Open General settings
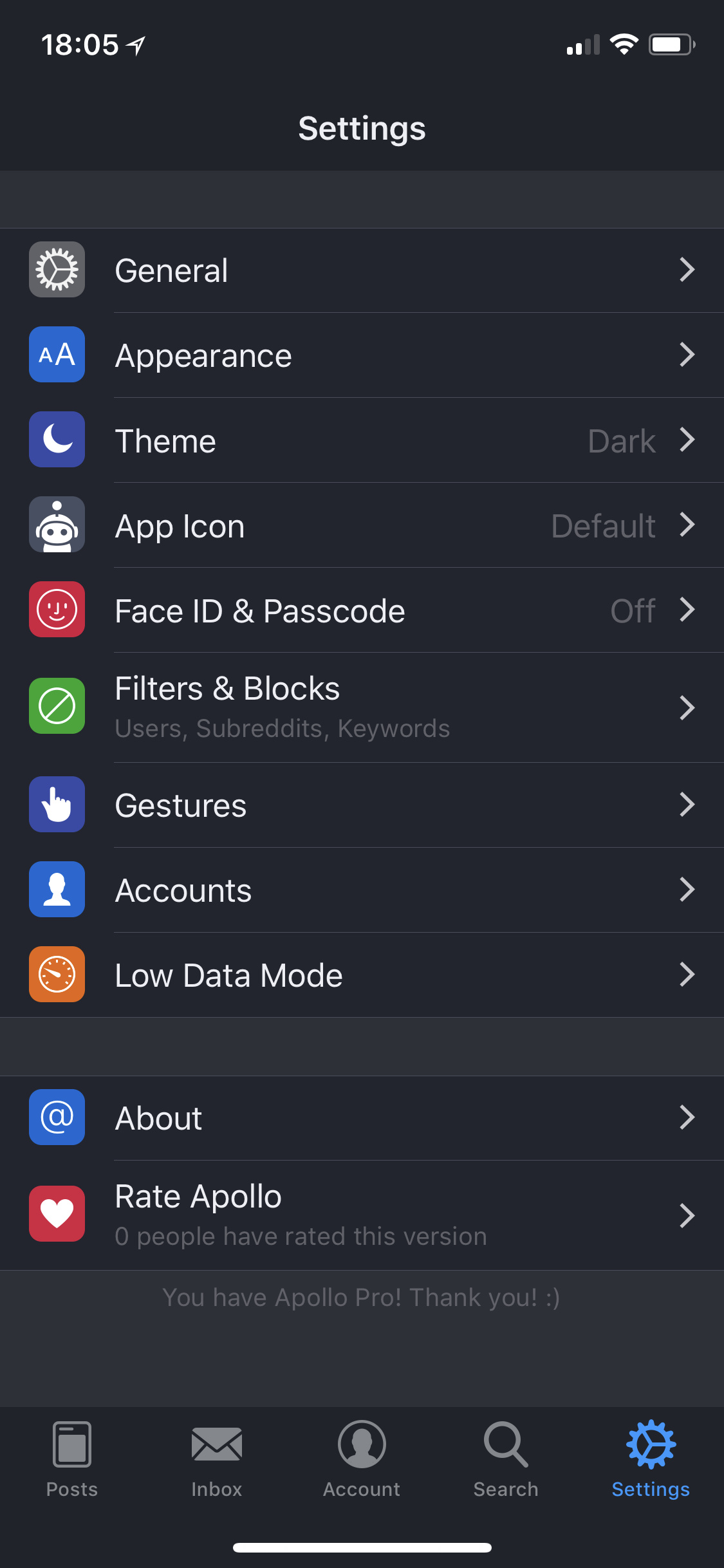The height and width of the screenshot is (1568, 724). [x=362, y=270]
